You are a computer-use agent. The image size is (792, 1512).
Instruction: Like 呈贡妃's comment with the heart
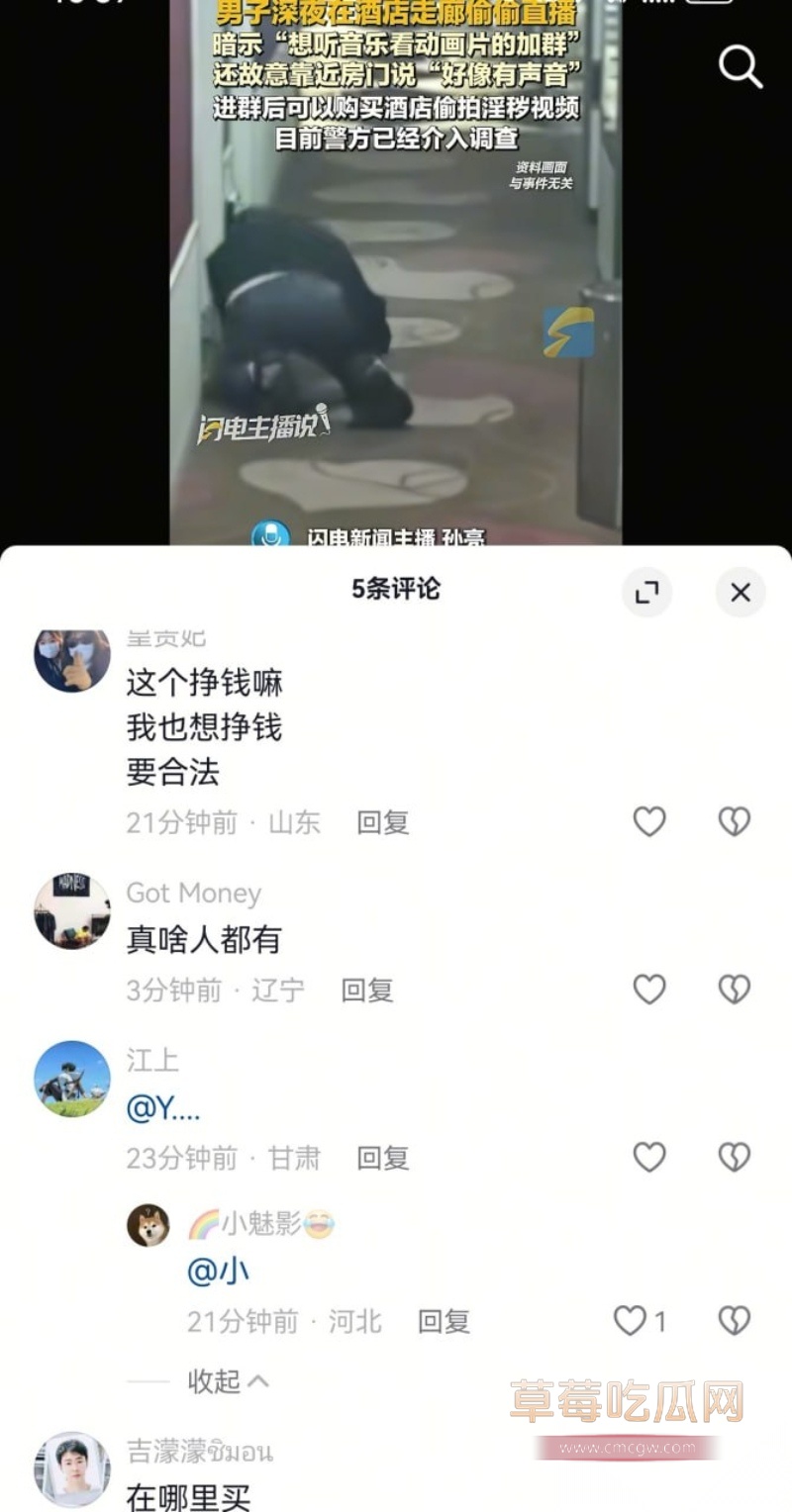coord(649,821)
